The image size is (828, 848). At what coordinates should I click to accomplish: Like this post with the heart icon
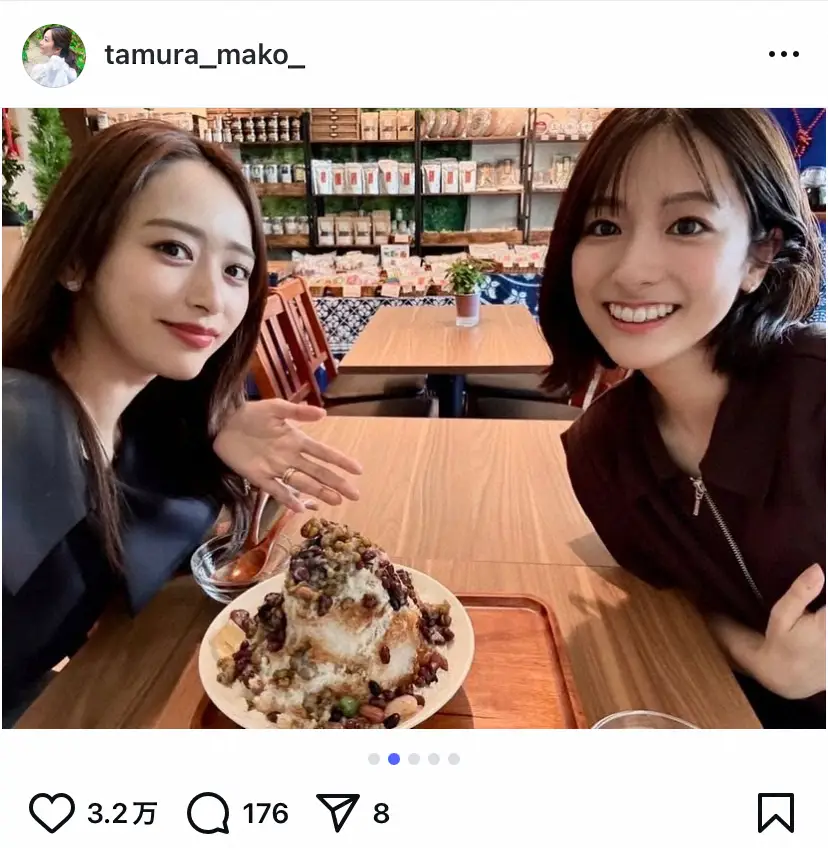click(51, 813)
